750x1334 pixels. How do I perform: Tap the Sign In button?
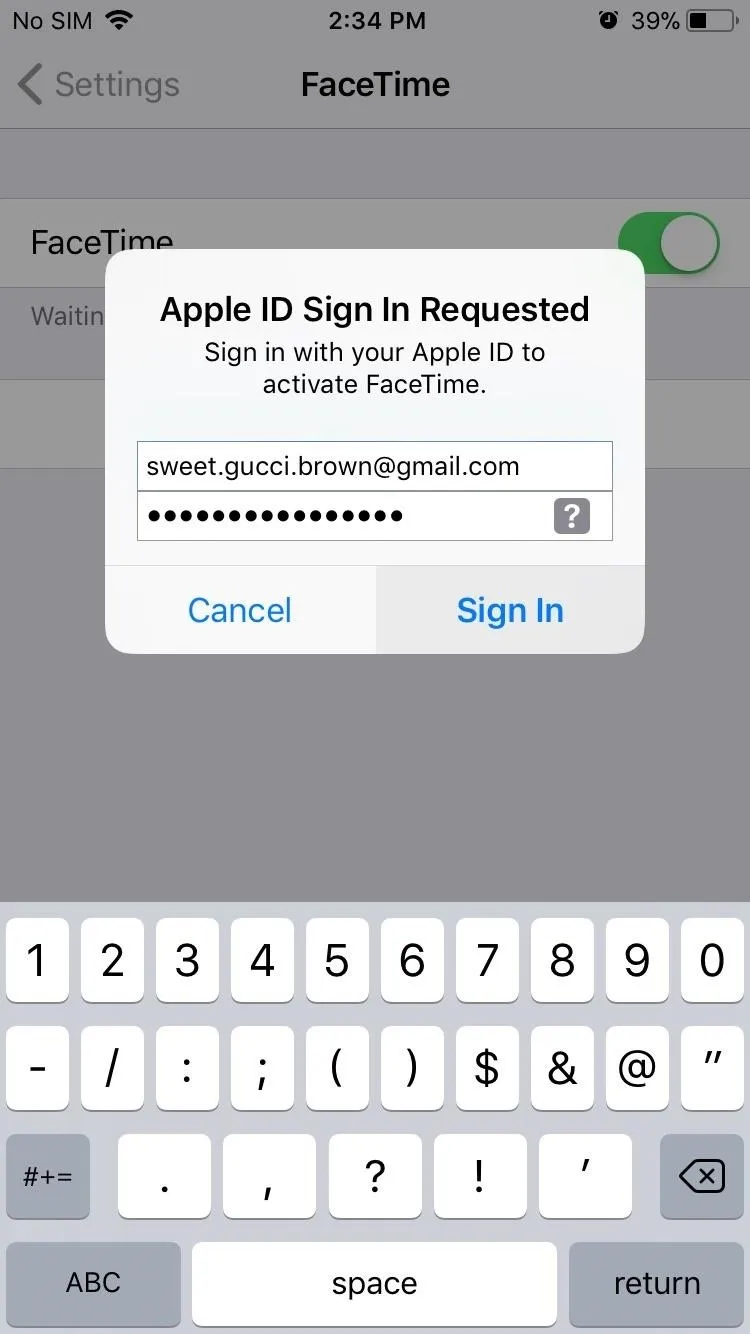coord(510,610)
